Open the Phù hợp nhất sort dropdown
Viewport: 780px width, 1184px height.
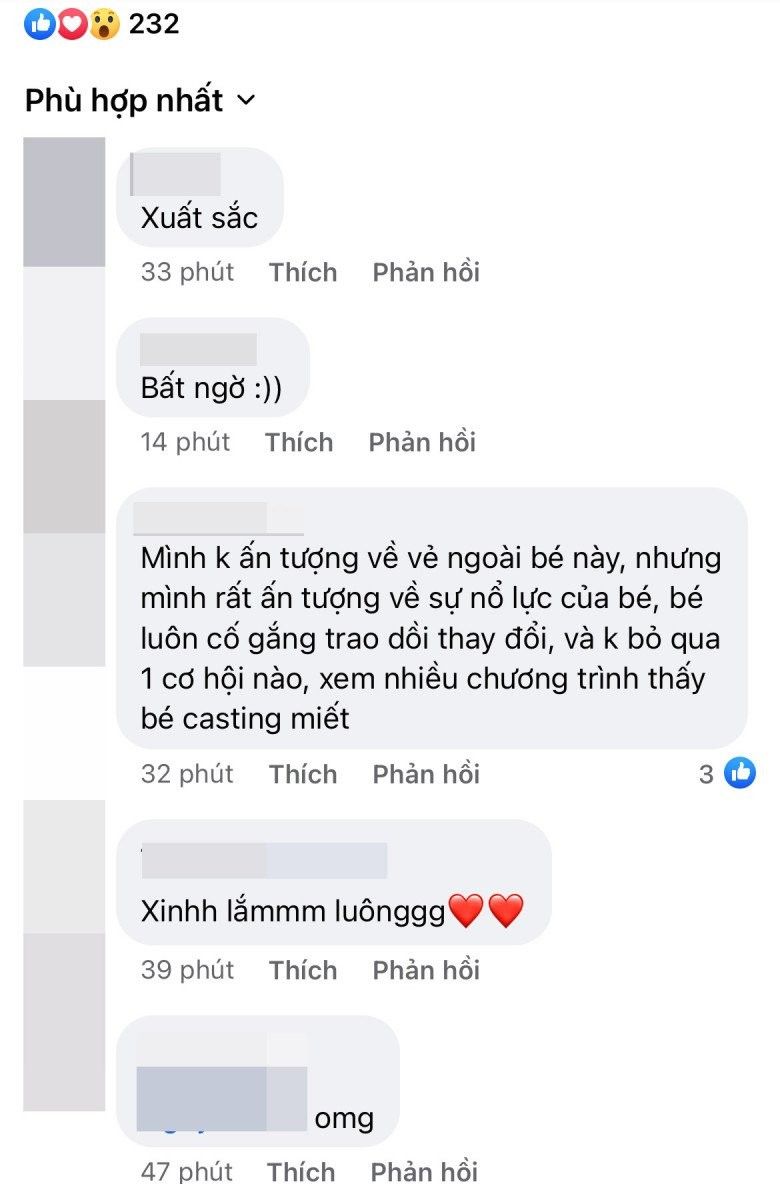pyautogui.click(x=141, y=101)
